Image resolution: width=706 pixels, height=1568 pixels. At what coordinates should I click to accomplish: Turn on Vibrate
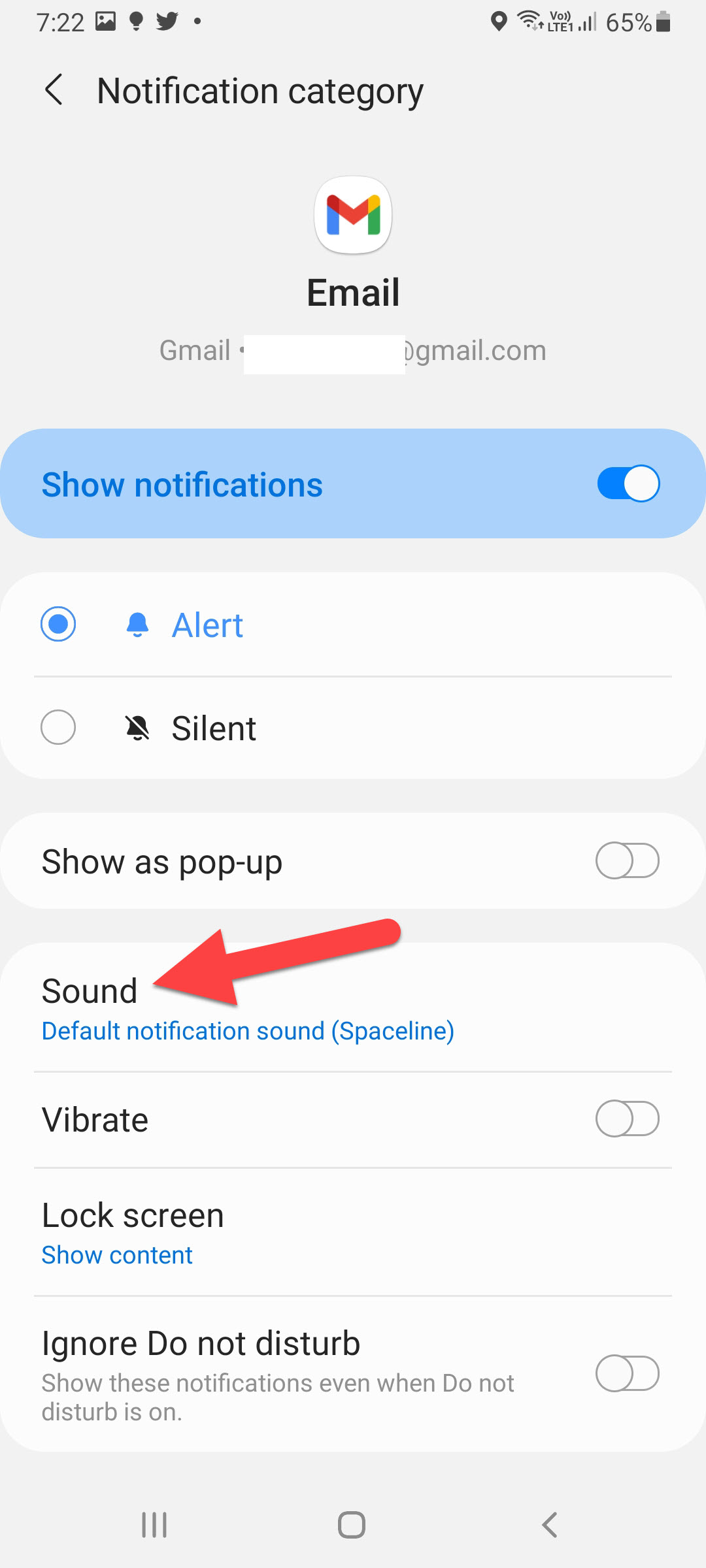(x=626, y=1119)
